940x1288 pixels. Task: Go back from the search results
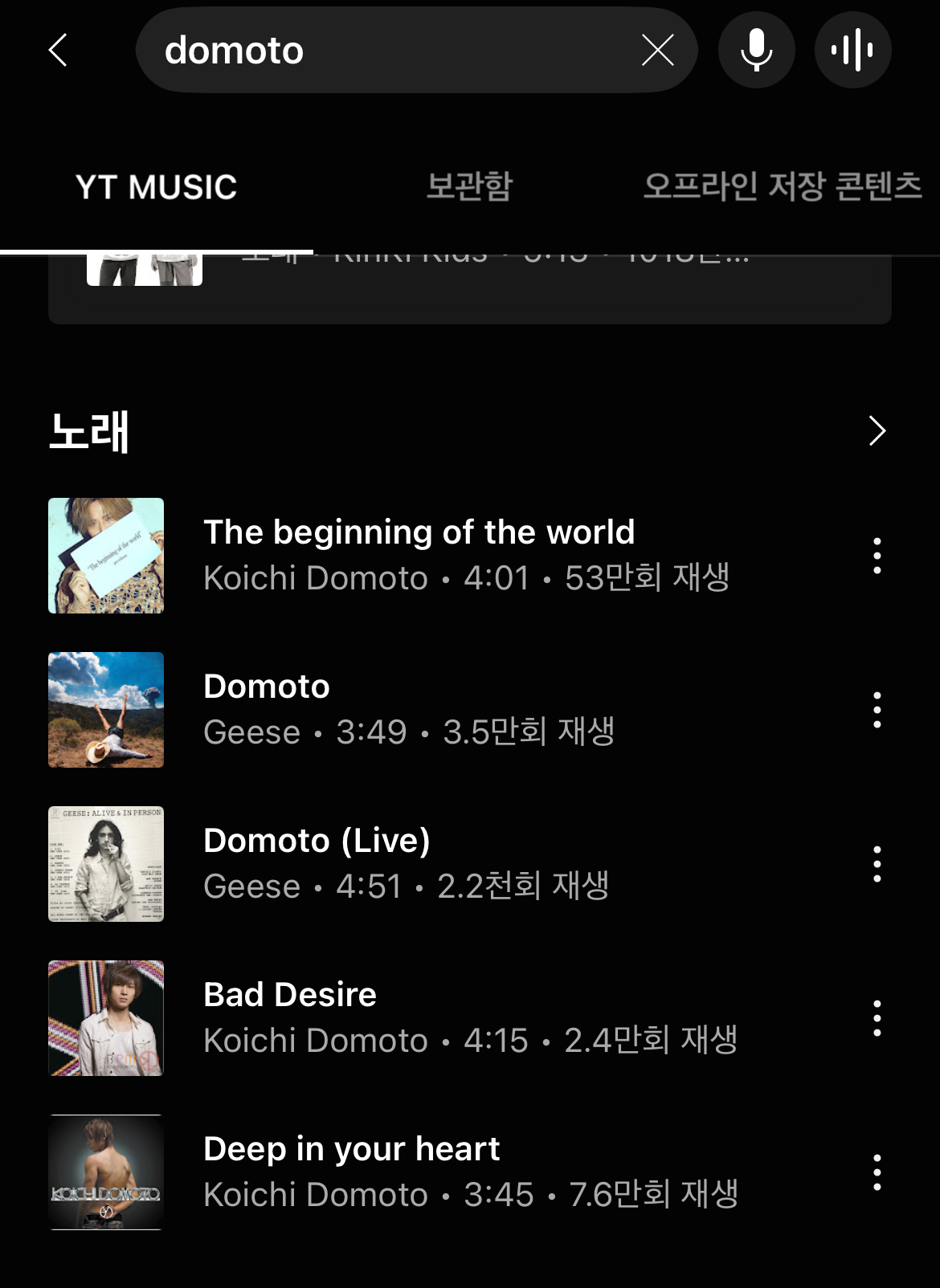click(58, 51)
